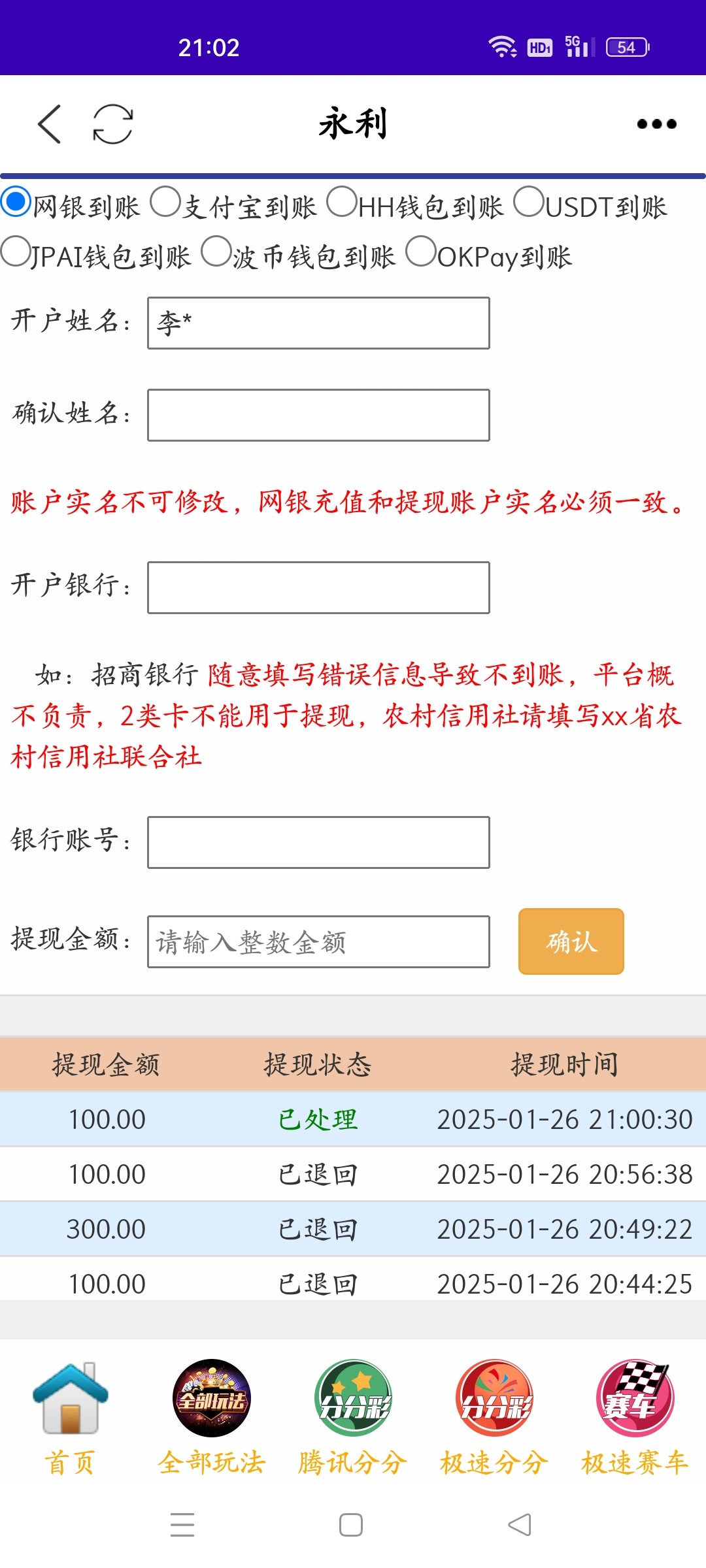Tap the 确认姓名 input field
The width and height of the screenshot is (706, 1568).
pyautogui.click(x=318, y=415)
